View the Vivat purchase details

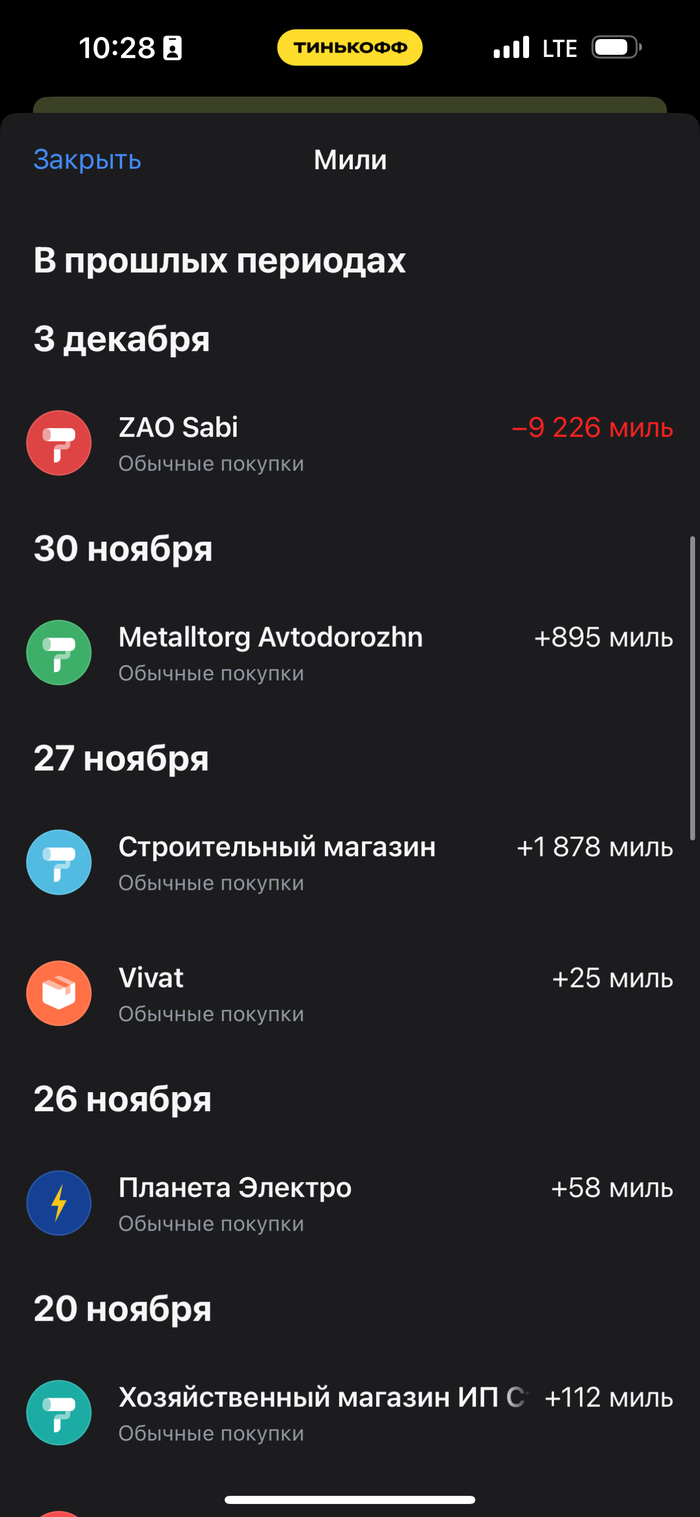[x=349, y=994]
